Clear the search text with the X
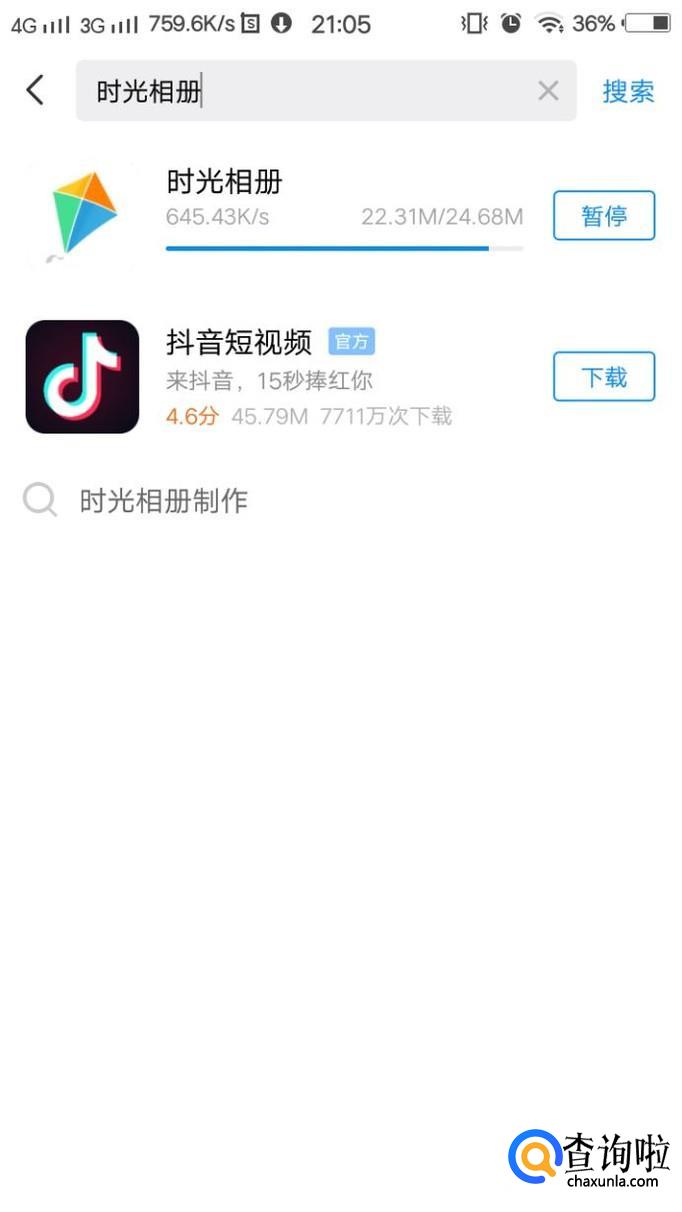The width and height of the screenshot is (682, 1212). point(548,91)
